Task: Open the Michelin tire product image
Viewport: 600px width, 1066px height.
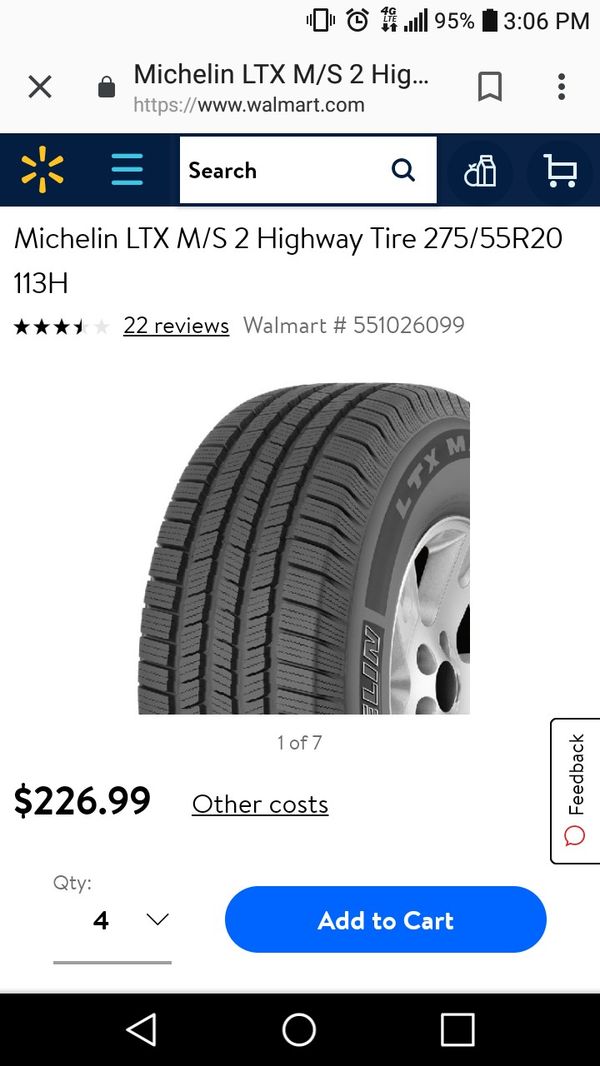Action: tap(304, 549)
